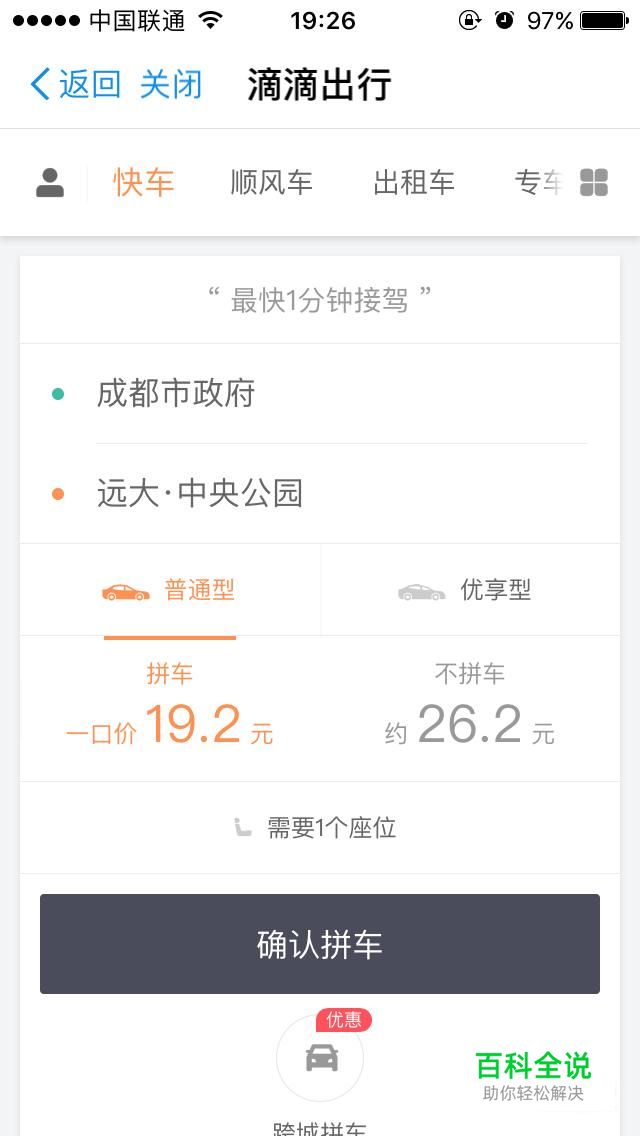
Task: Select the 专车 service tab
Action: [x=539, y=183]
